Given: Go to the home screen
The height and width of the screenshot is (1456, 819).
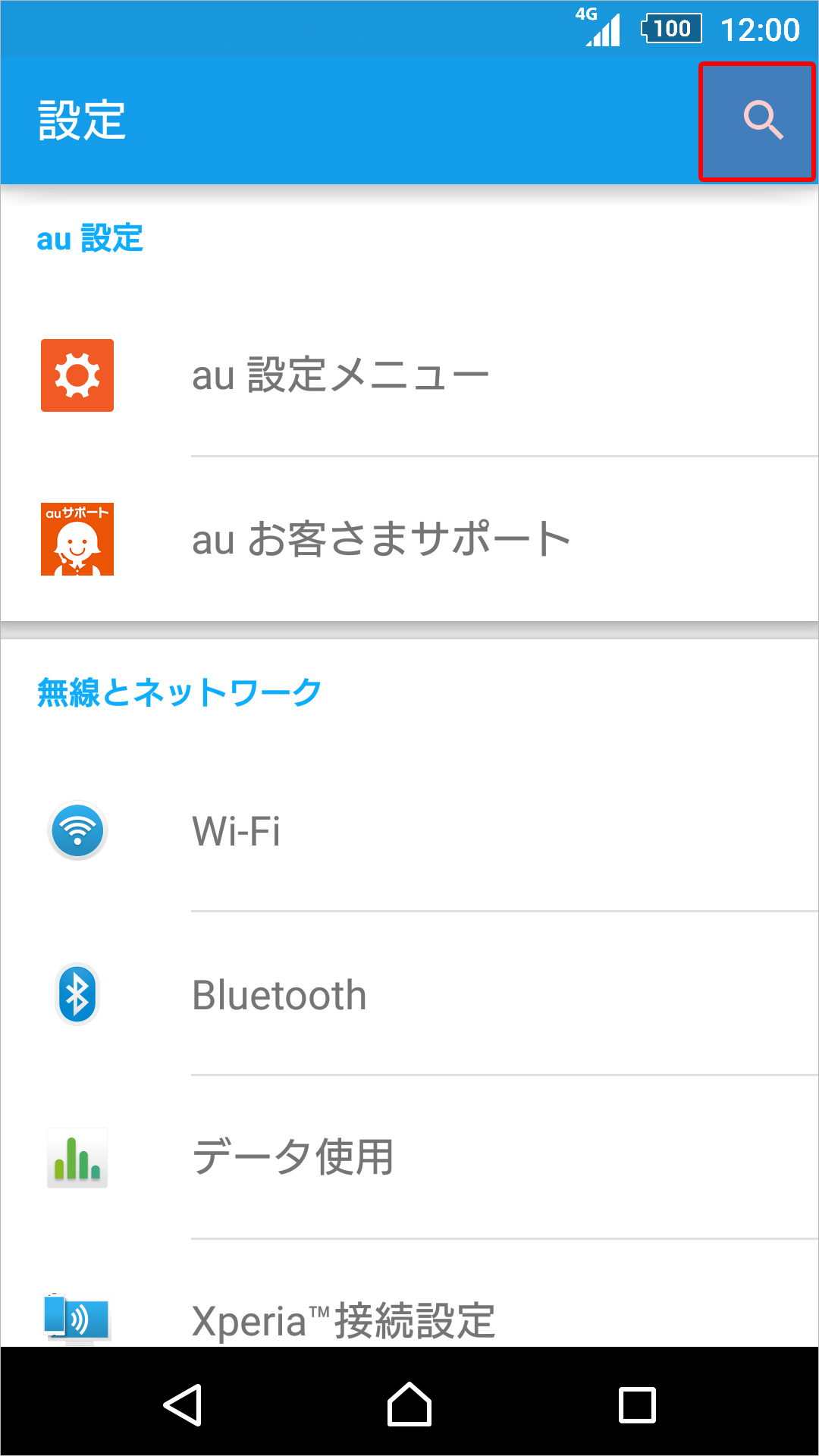Looking at the screenshot, I should click(x=409, y=1404).
